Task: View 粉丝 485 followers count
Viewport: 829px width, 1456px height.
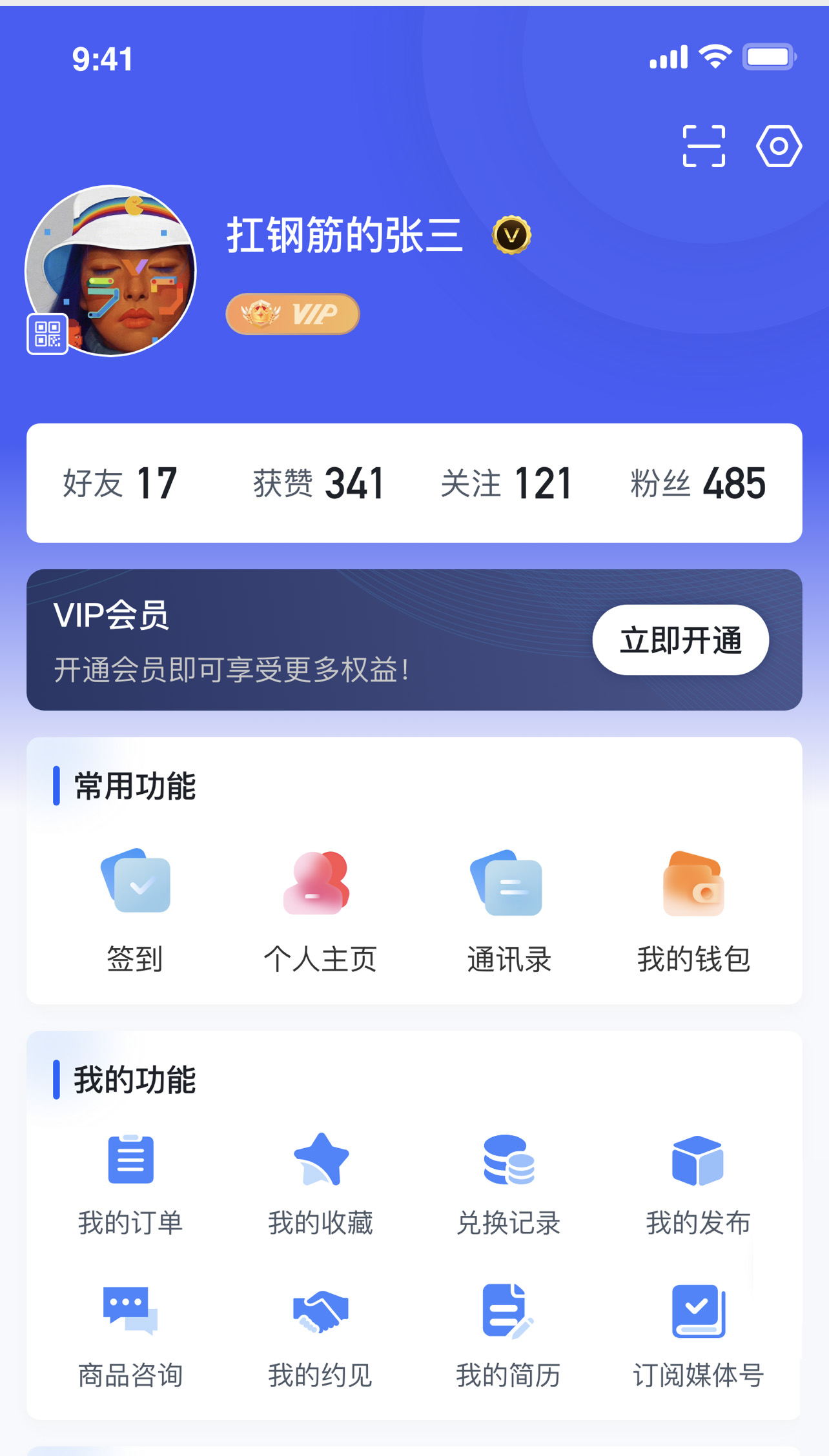Action: tap(697, 482)
